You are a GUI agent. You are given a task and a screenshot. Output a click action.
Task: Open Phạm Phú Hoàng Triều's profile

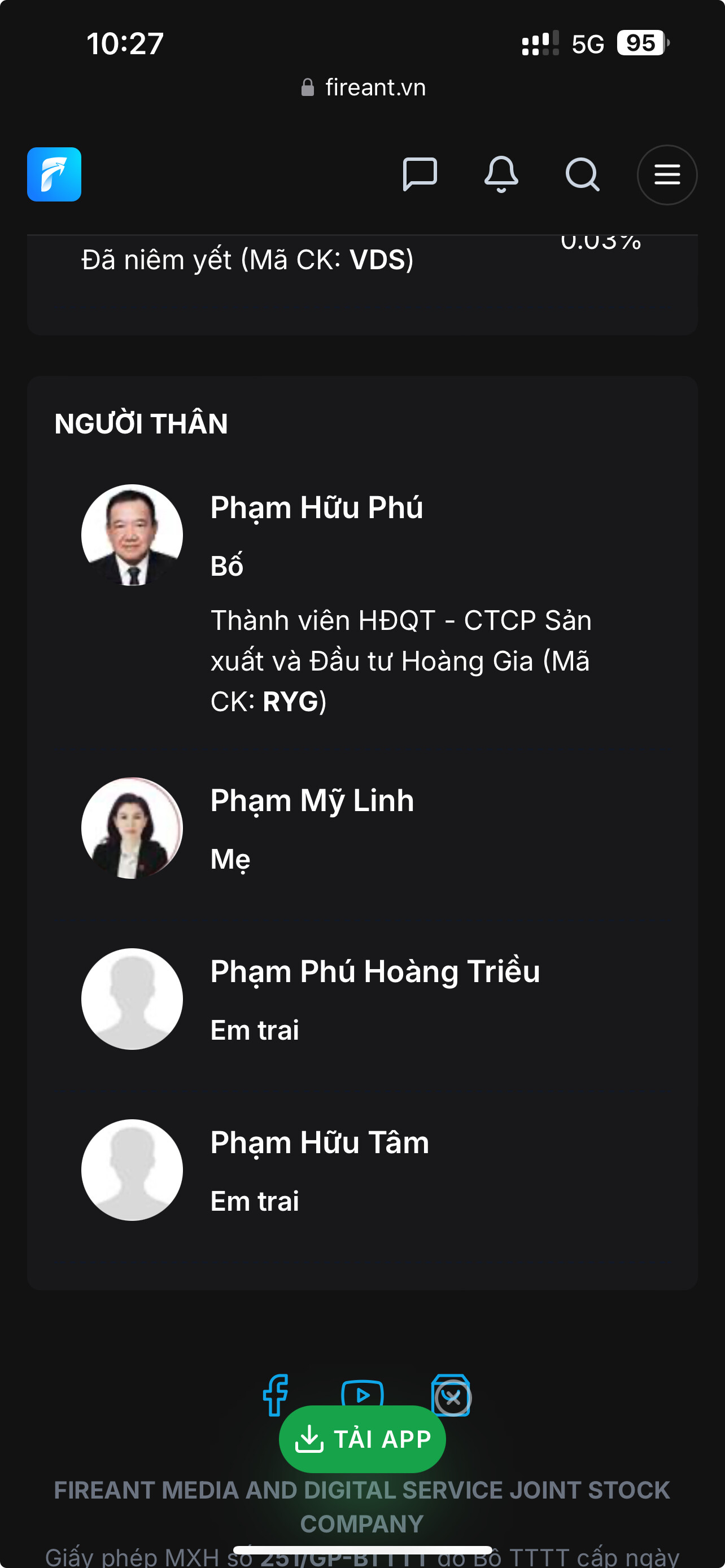[375, 971]
